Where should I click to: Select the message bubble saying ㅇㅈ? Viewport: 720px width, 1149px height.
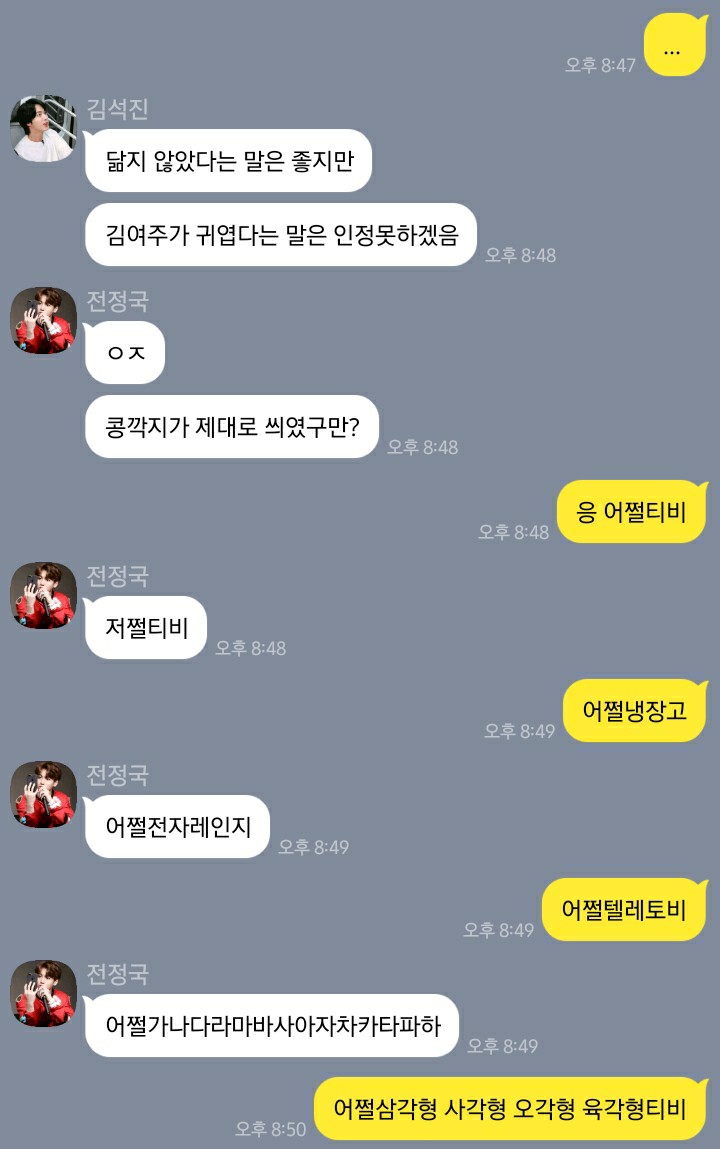(124, 353)
